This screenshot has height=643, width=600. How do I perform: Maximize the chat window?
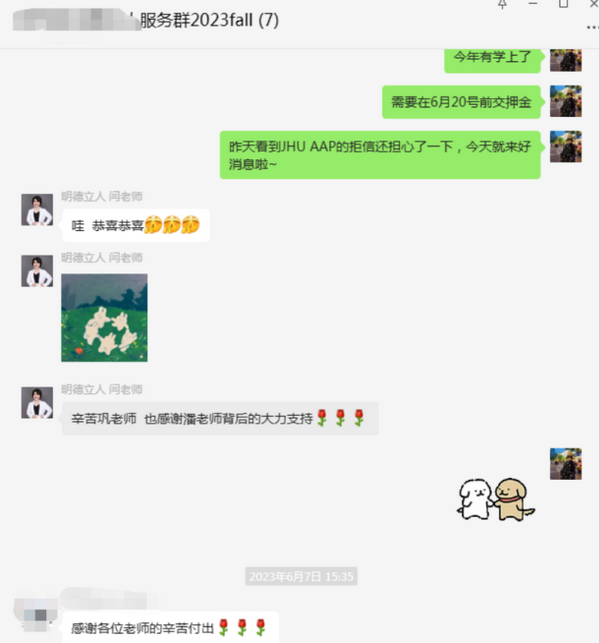pos(562,5)
